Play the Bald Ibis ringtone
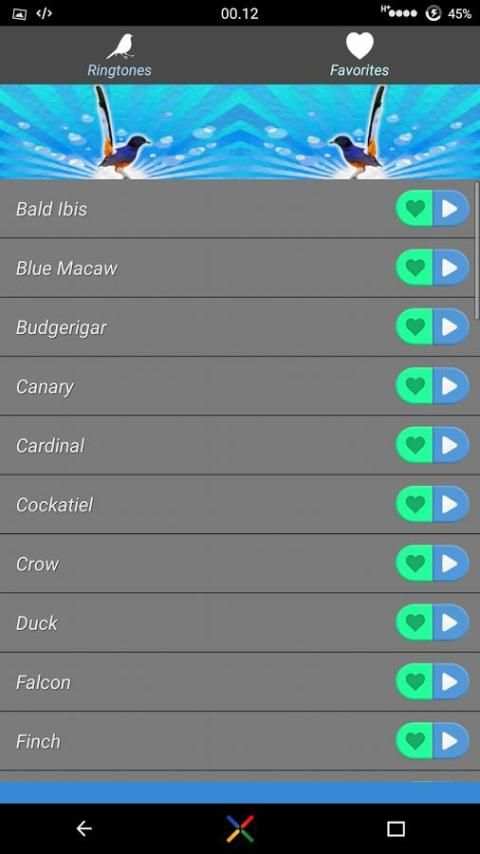 click(451, 208)
